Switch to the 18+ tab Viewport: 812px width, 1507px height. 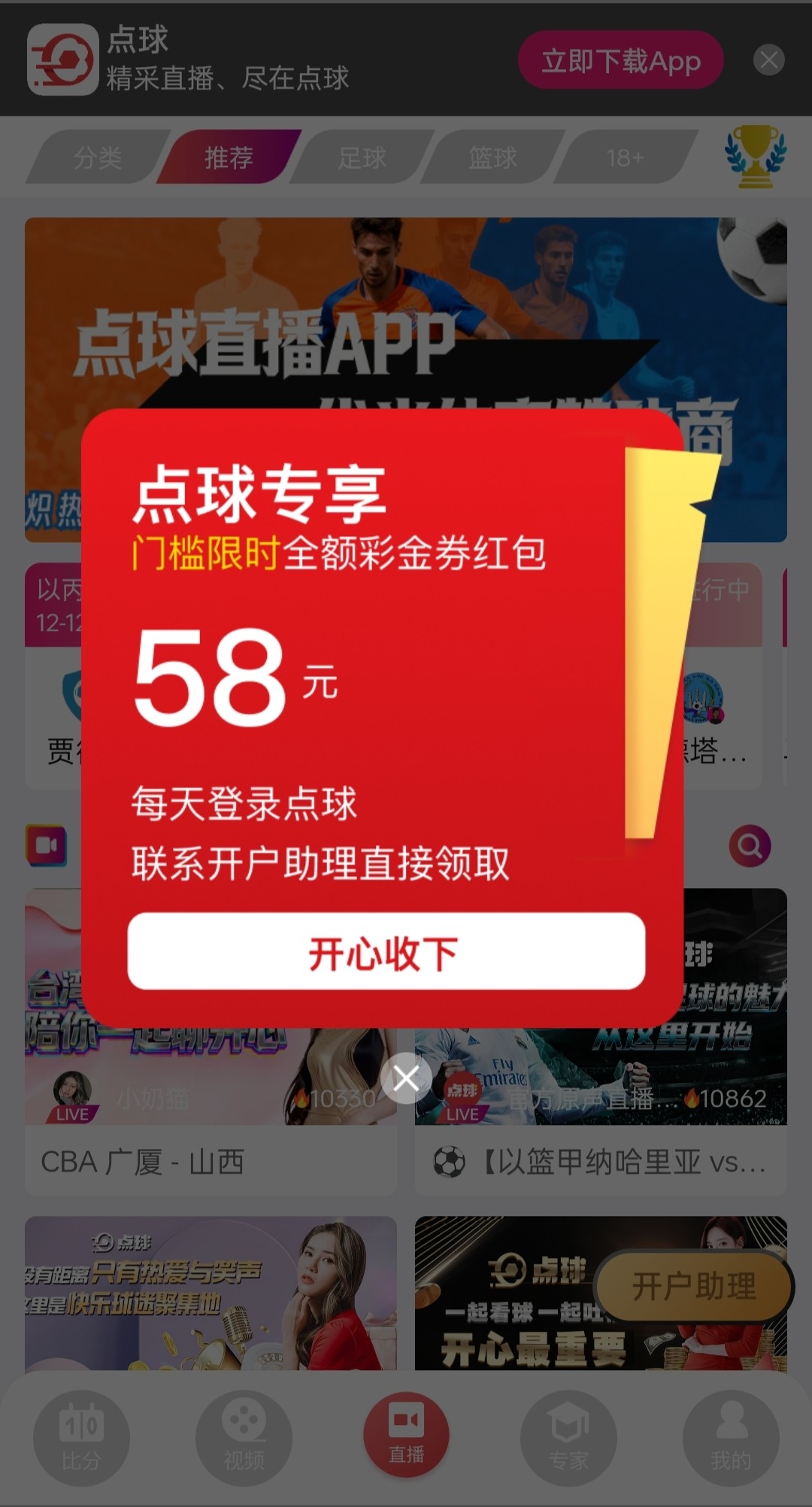[x=625, y=158]
